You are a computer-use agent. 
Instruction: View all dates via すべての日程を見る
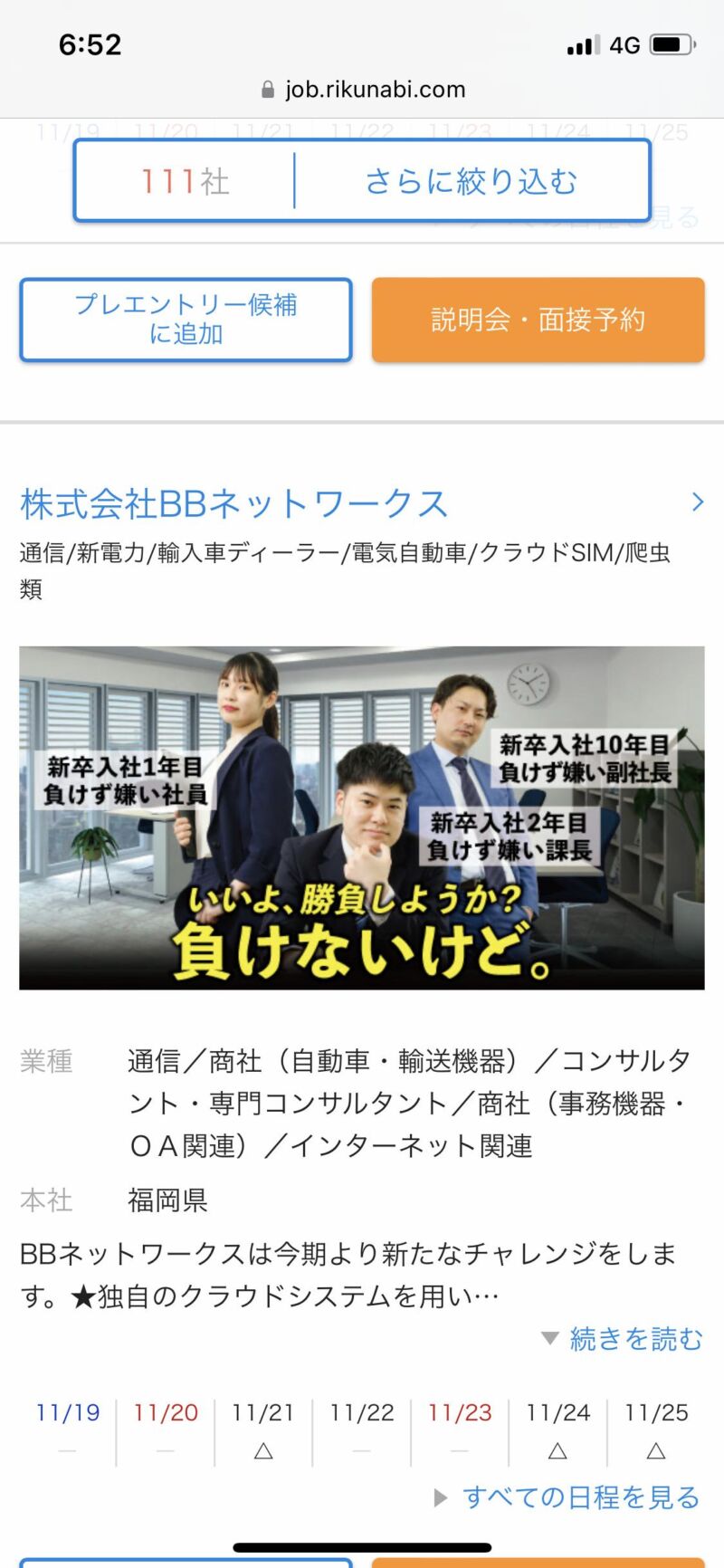[567, 1497]
